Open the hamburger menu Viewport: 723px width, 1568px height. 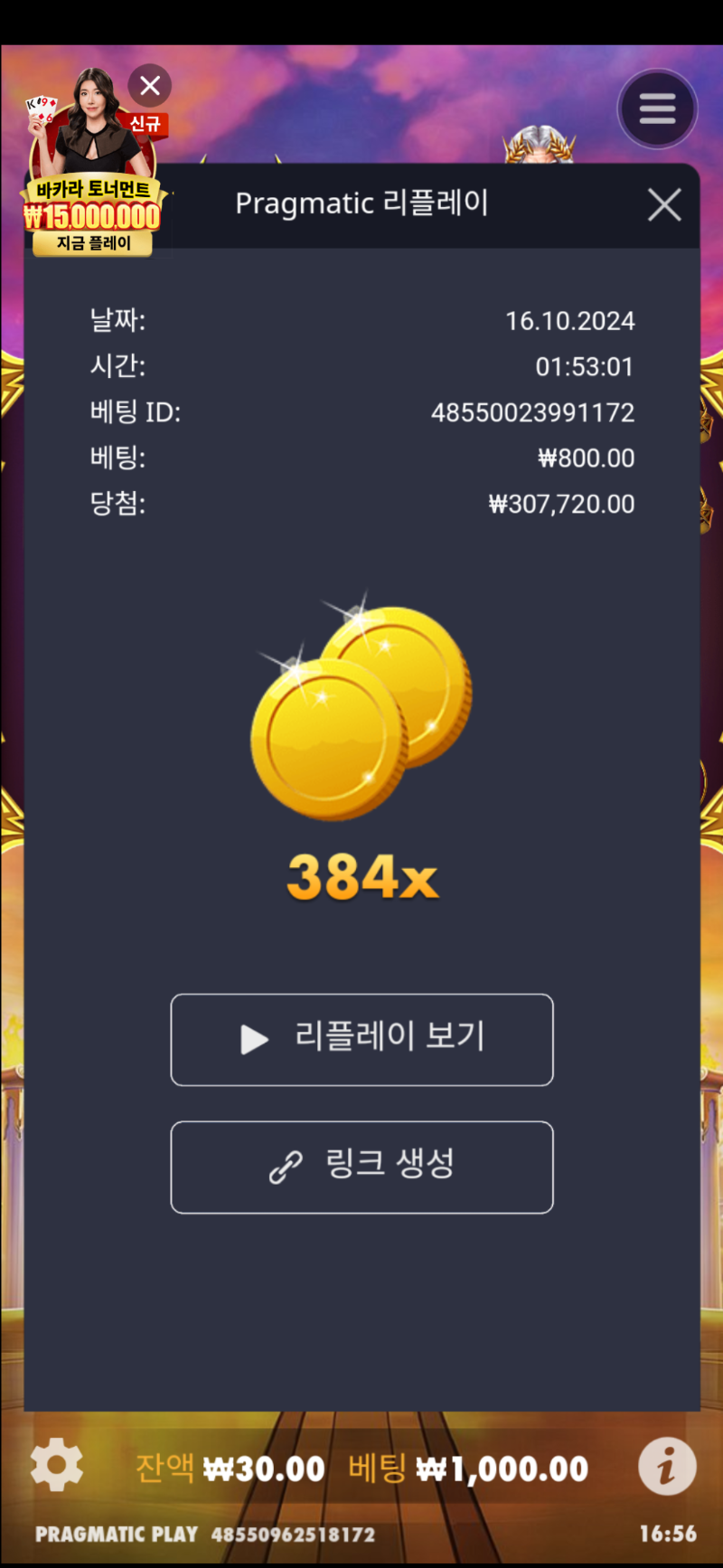click(x=657, y=109)
